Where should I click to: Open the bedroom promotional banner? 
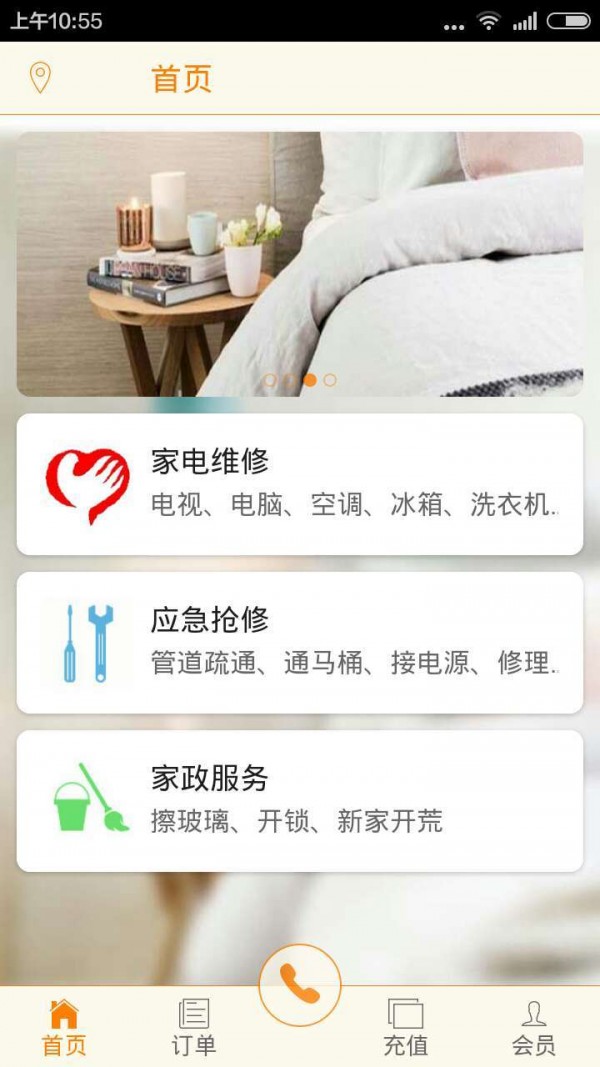coord(300,264)
